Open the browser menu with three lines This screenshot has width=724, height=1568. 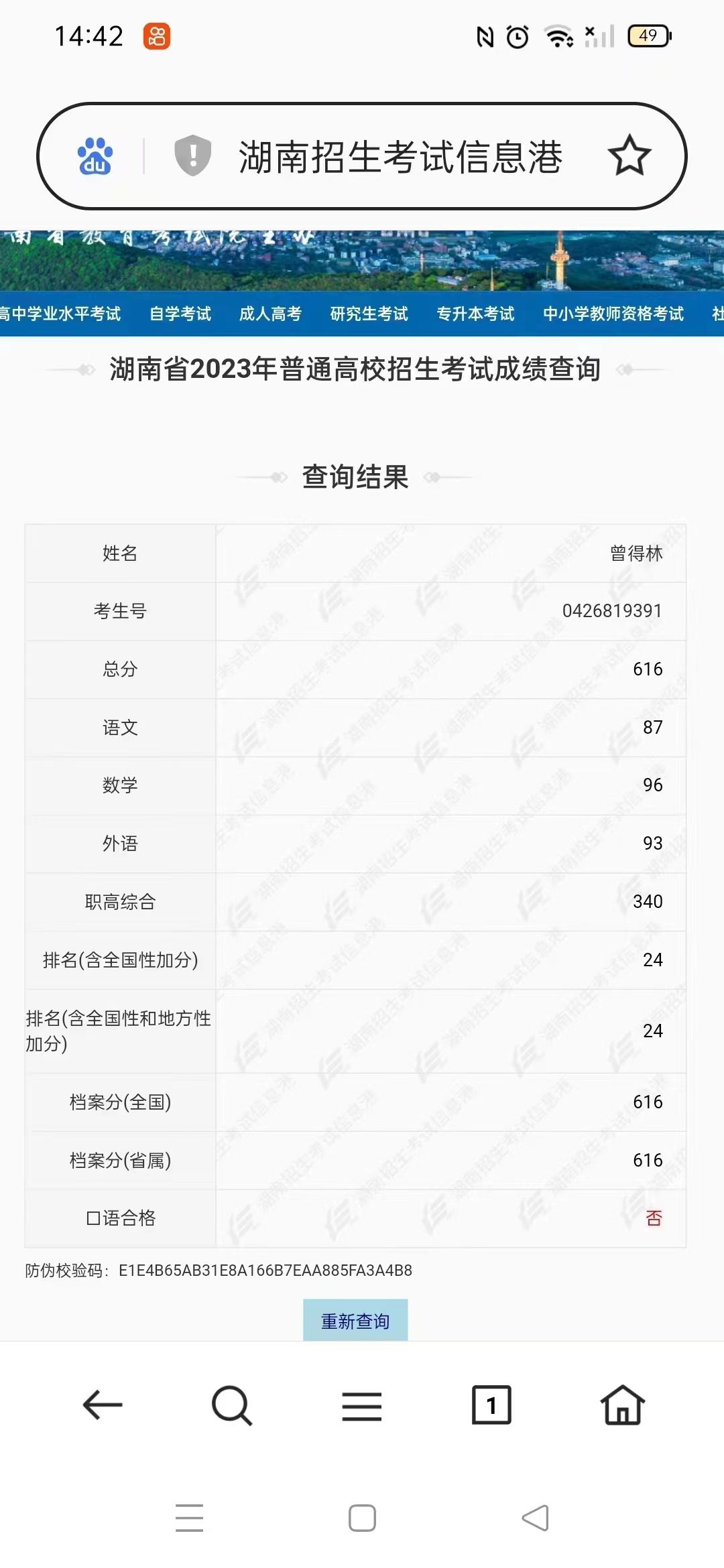pos(362,1405)
